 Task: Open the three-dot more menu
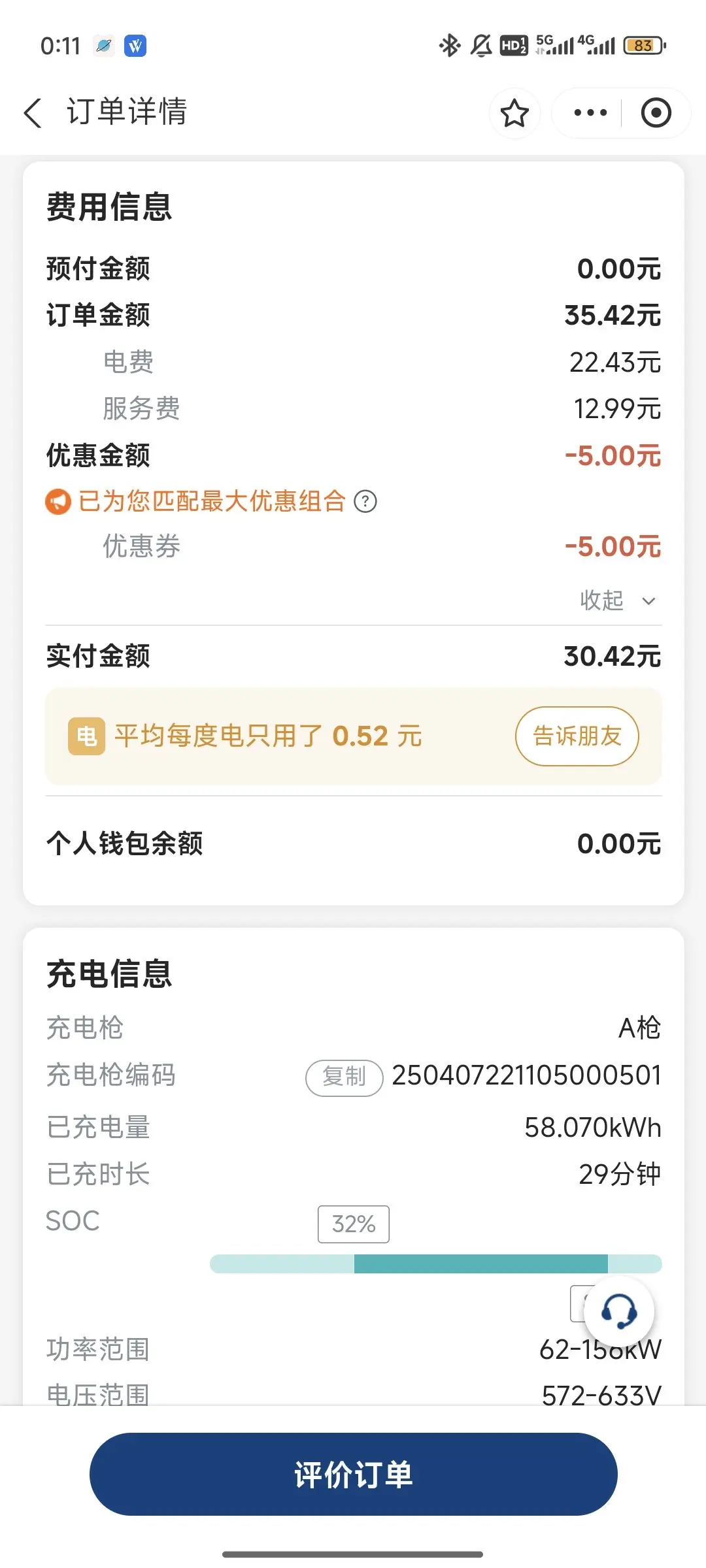coord(590,113)
